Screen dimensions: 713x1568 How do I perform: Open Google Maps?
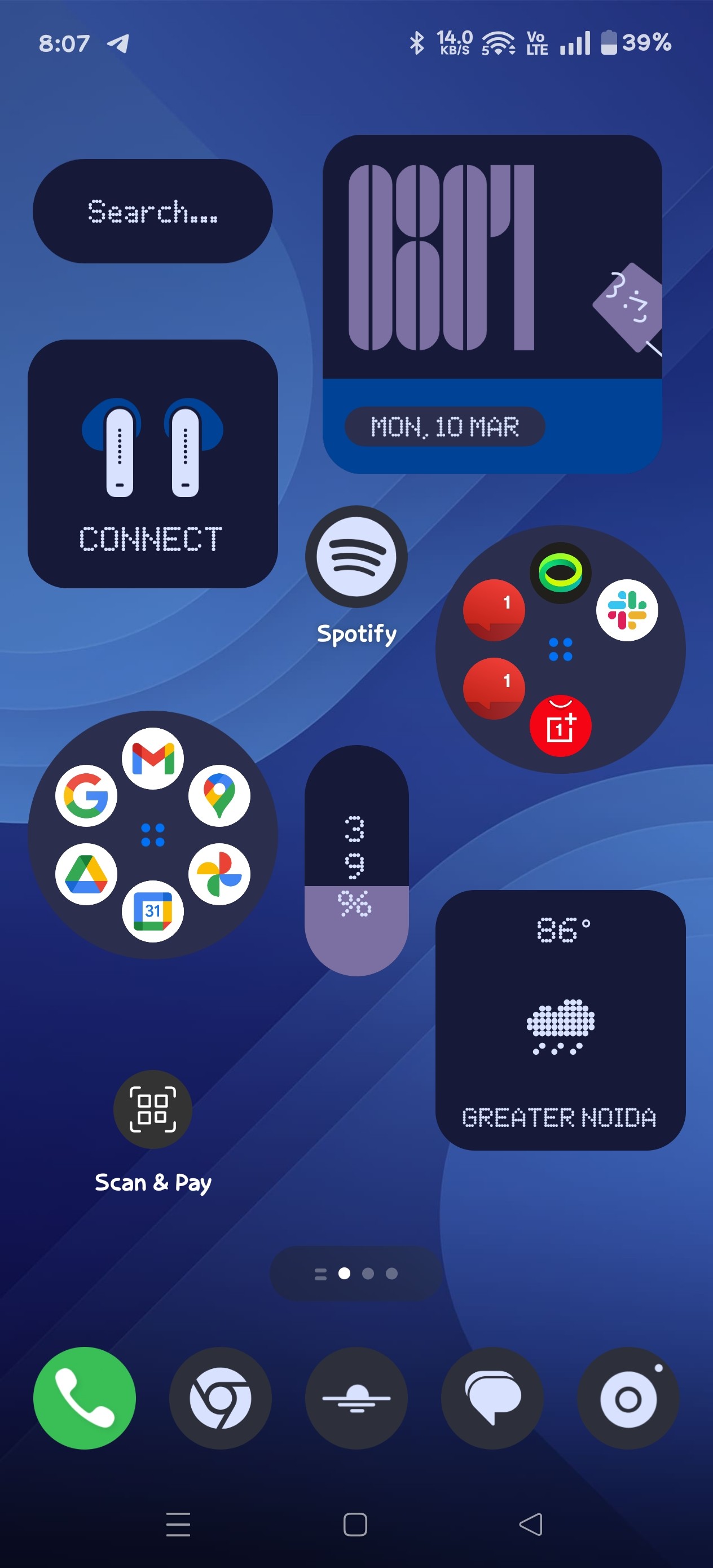pyautogui.click(x=219, y=796)
